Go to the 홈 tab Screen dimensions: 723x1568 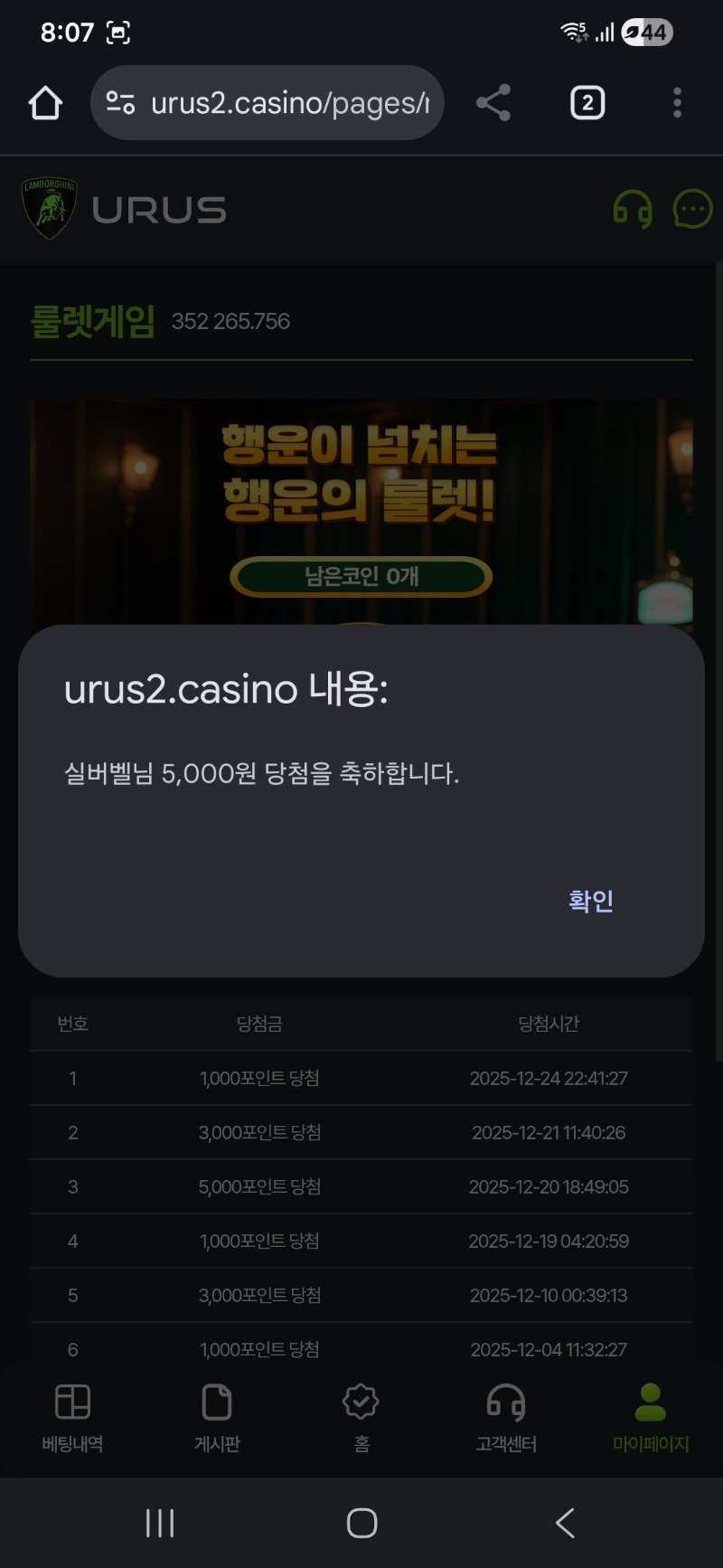coord(361,1417)
